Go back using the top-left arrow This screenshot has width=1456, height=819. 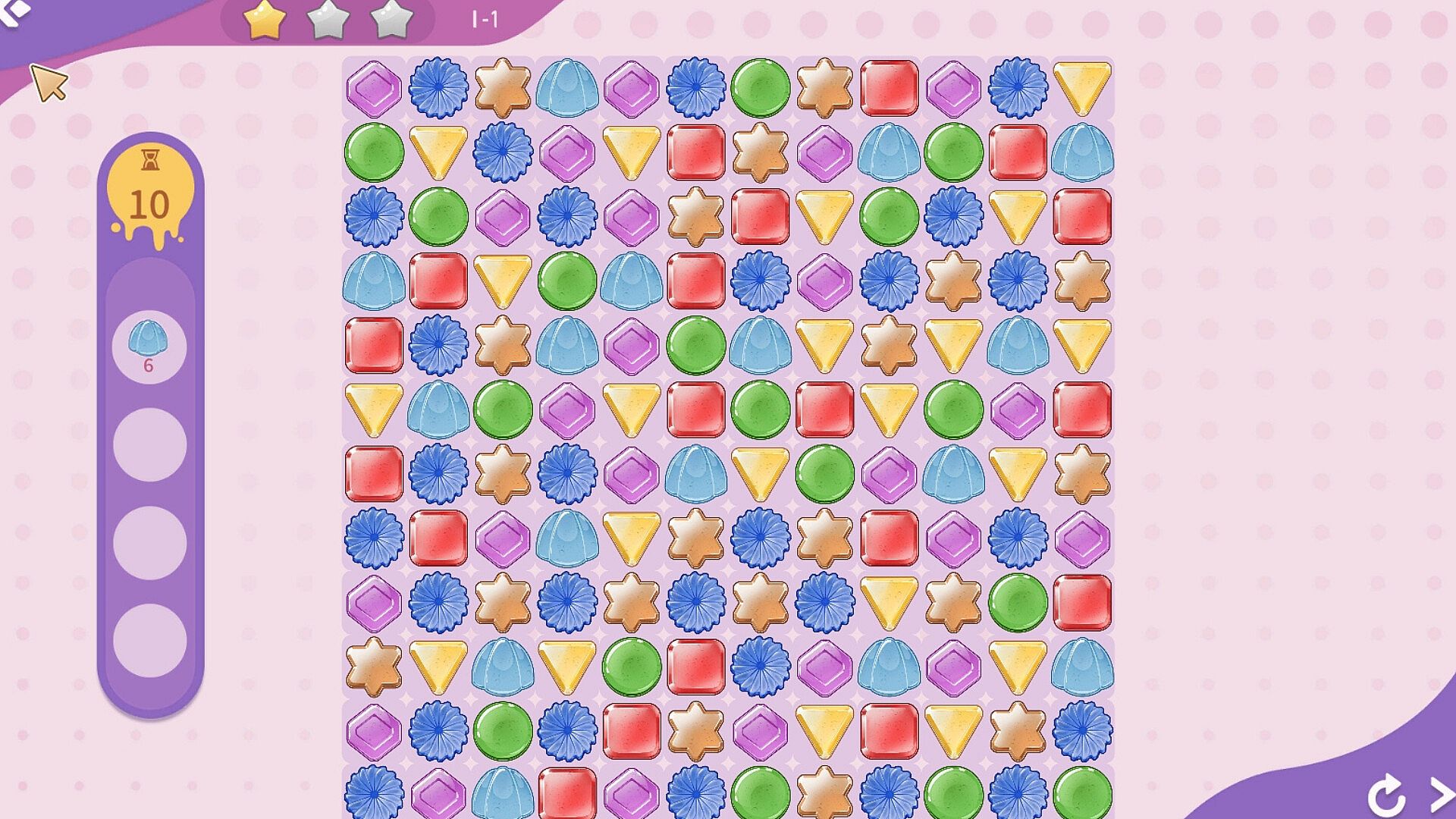[x=14, y=11]
